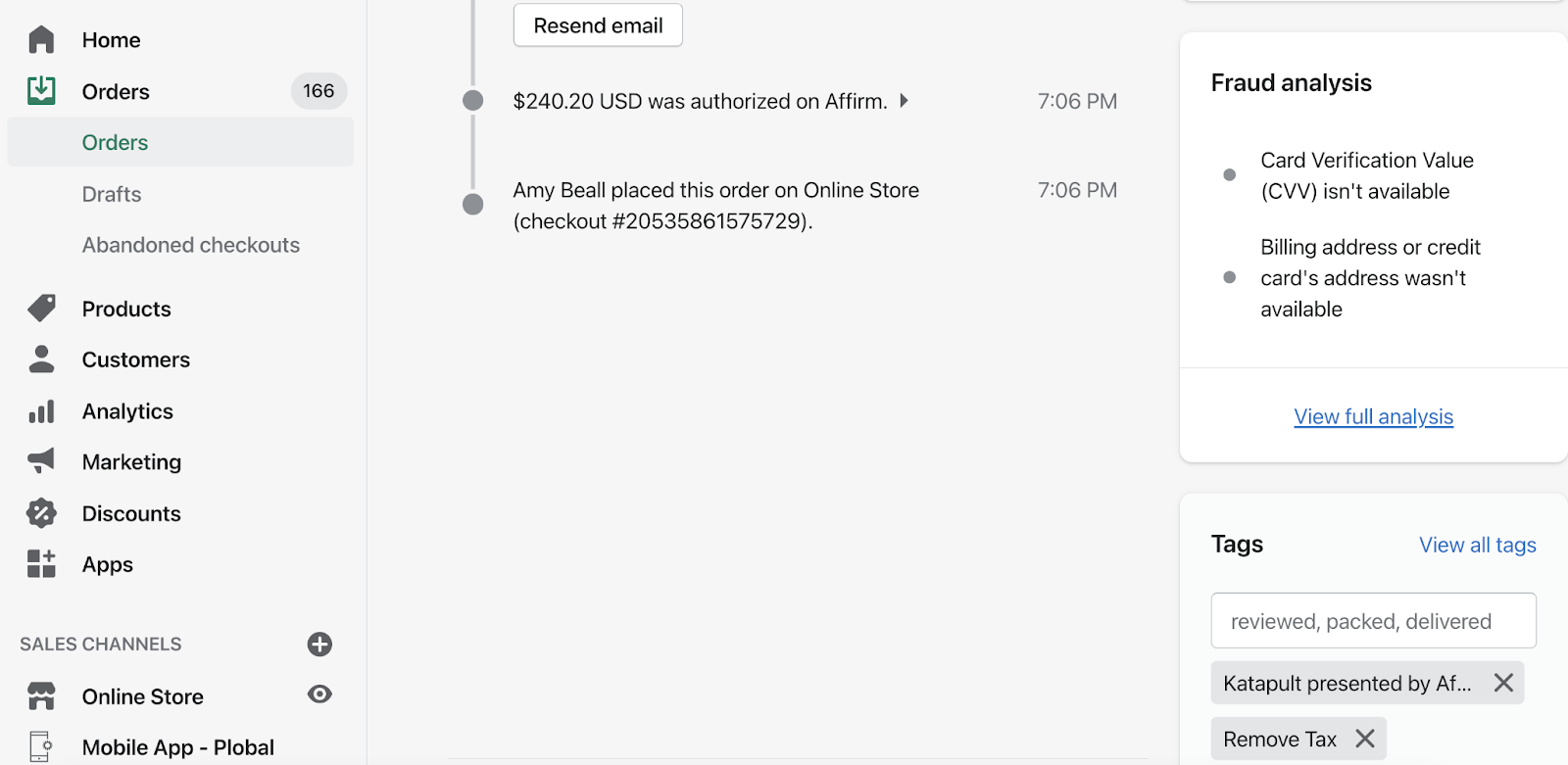Tap the Resend email button
Image resolution: width=1568 pixels, height=765 pixels.
598,25
